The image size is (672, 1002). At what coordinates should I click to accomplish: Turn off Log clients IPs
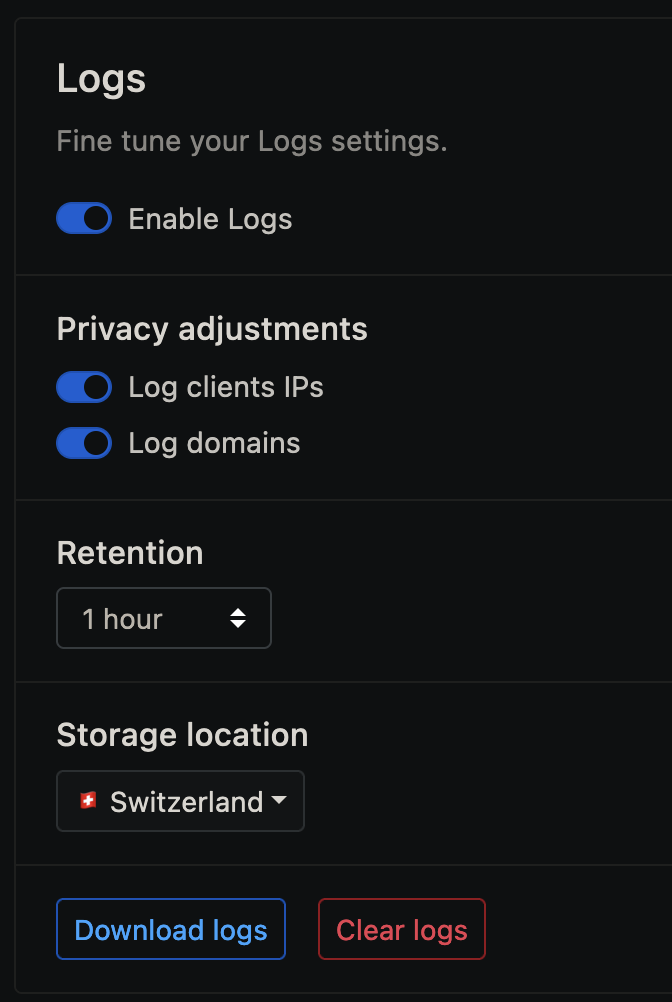[x=84, y=387]
